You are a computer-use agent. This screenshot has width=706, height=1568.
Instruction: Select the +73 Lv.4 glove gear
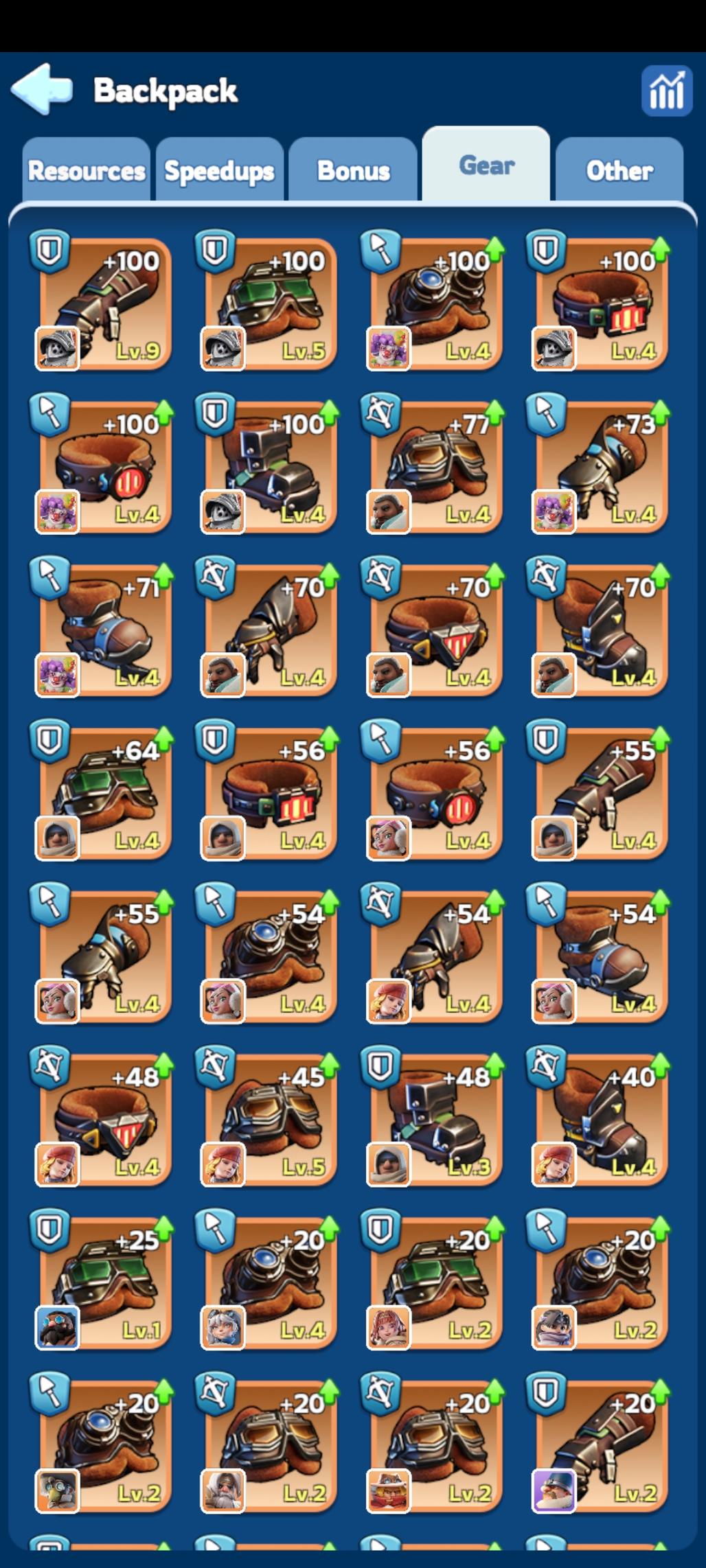click(x=600, y=467)
